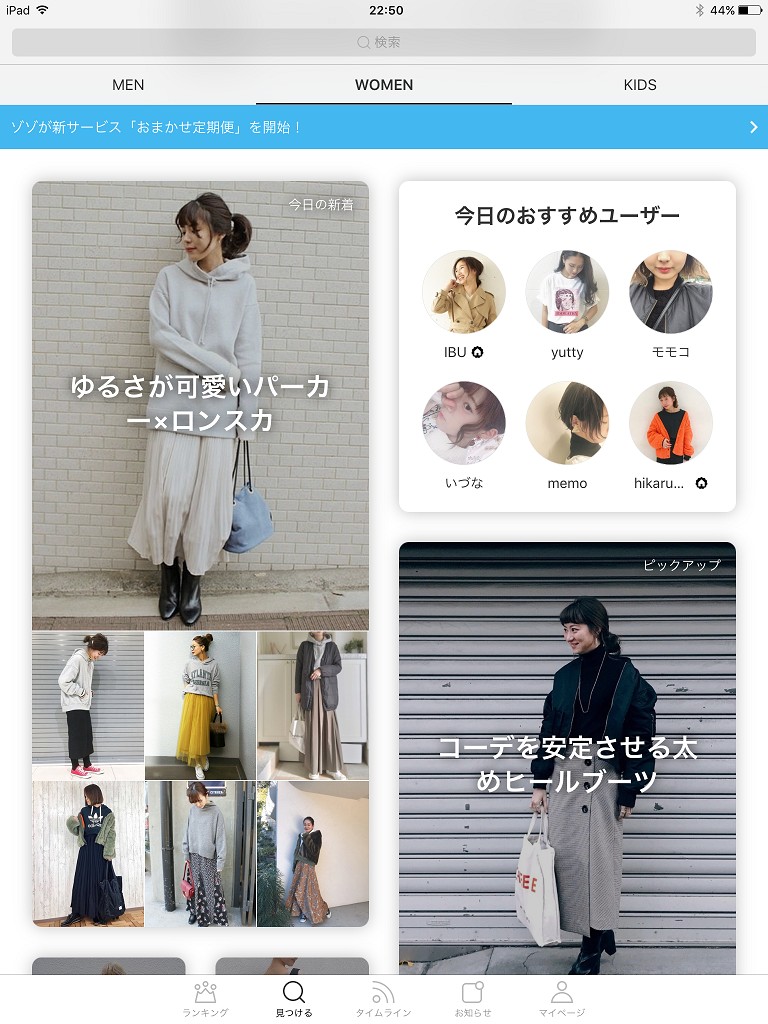
Task: Go to マイページ
Action: click(562, 999)
